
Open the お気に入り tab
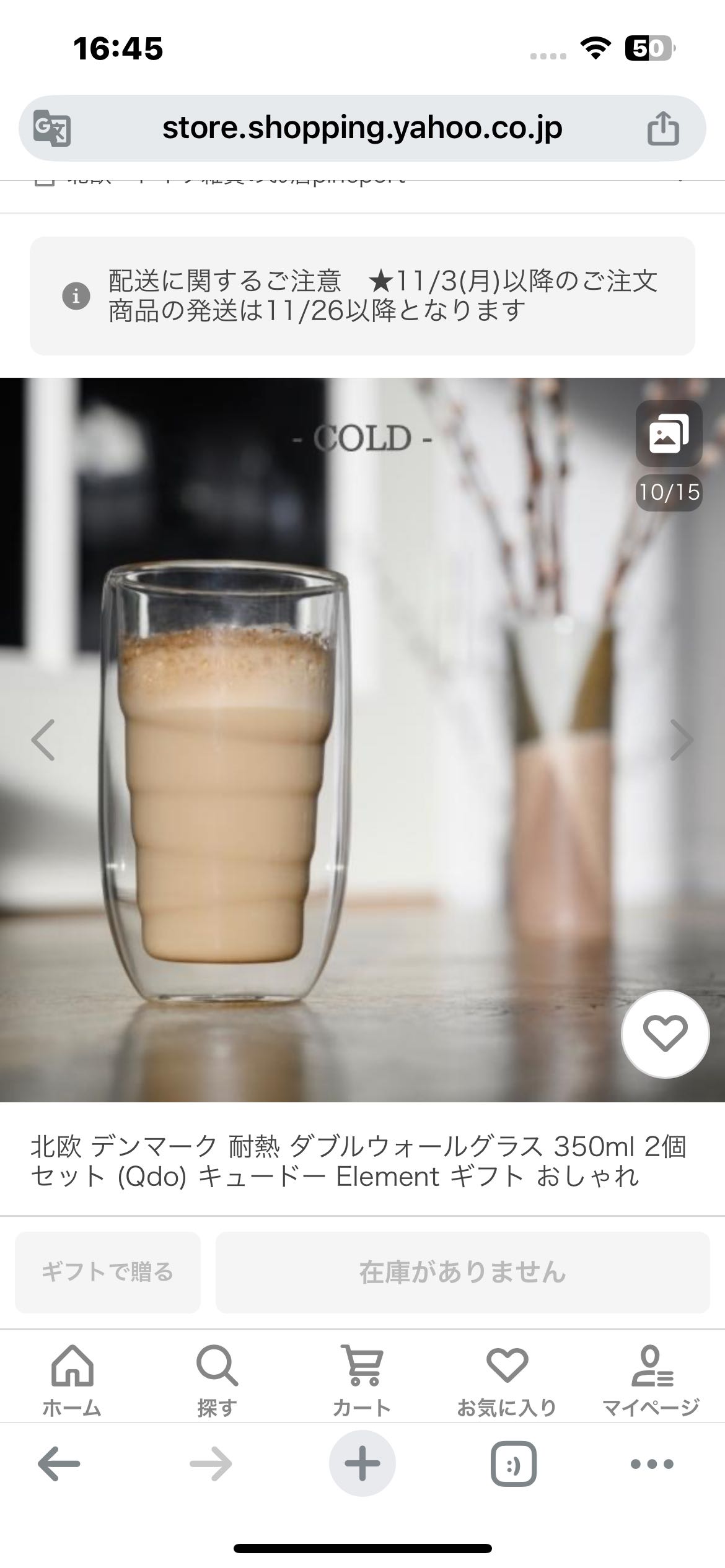(507, 1380)
